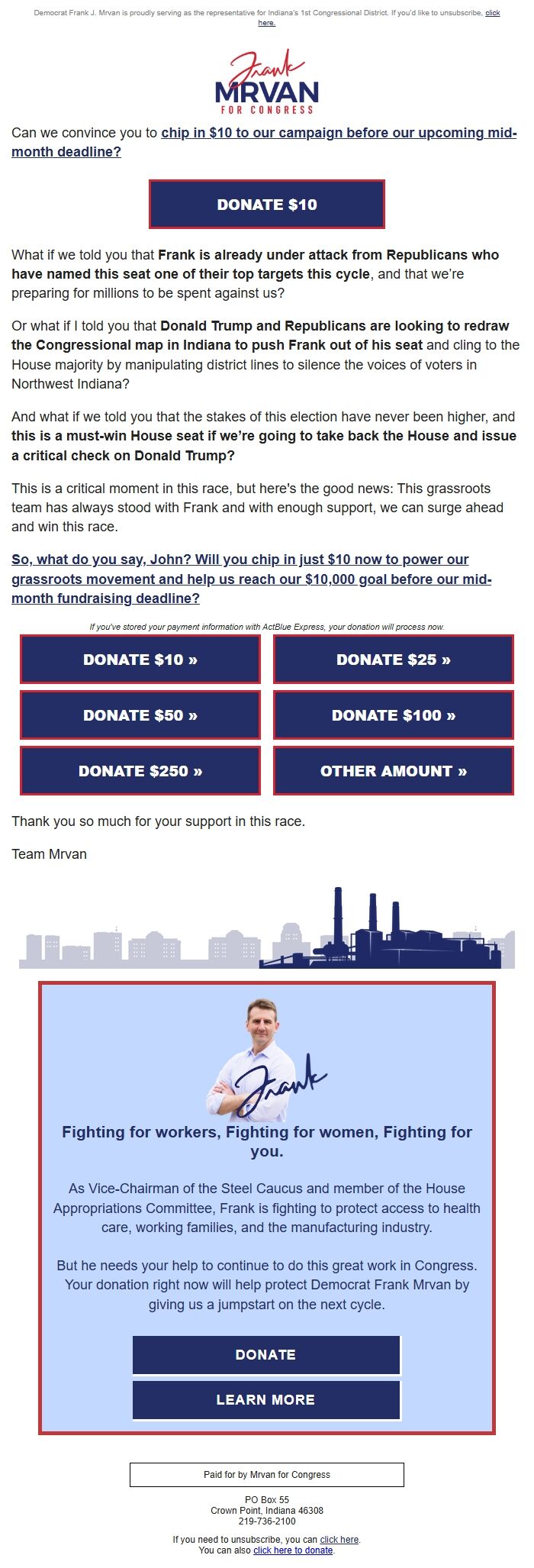
Task: Open the LEARN MORE button
Action: click(265, 1399)
